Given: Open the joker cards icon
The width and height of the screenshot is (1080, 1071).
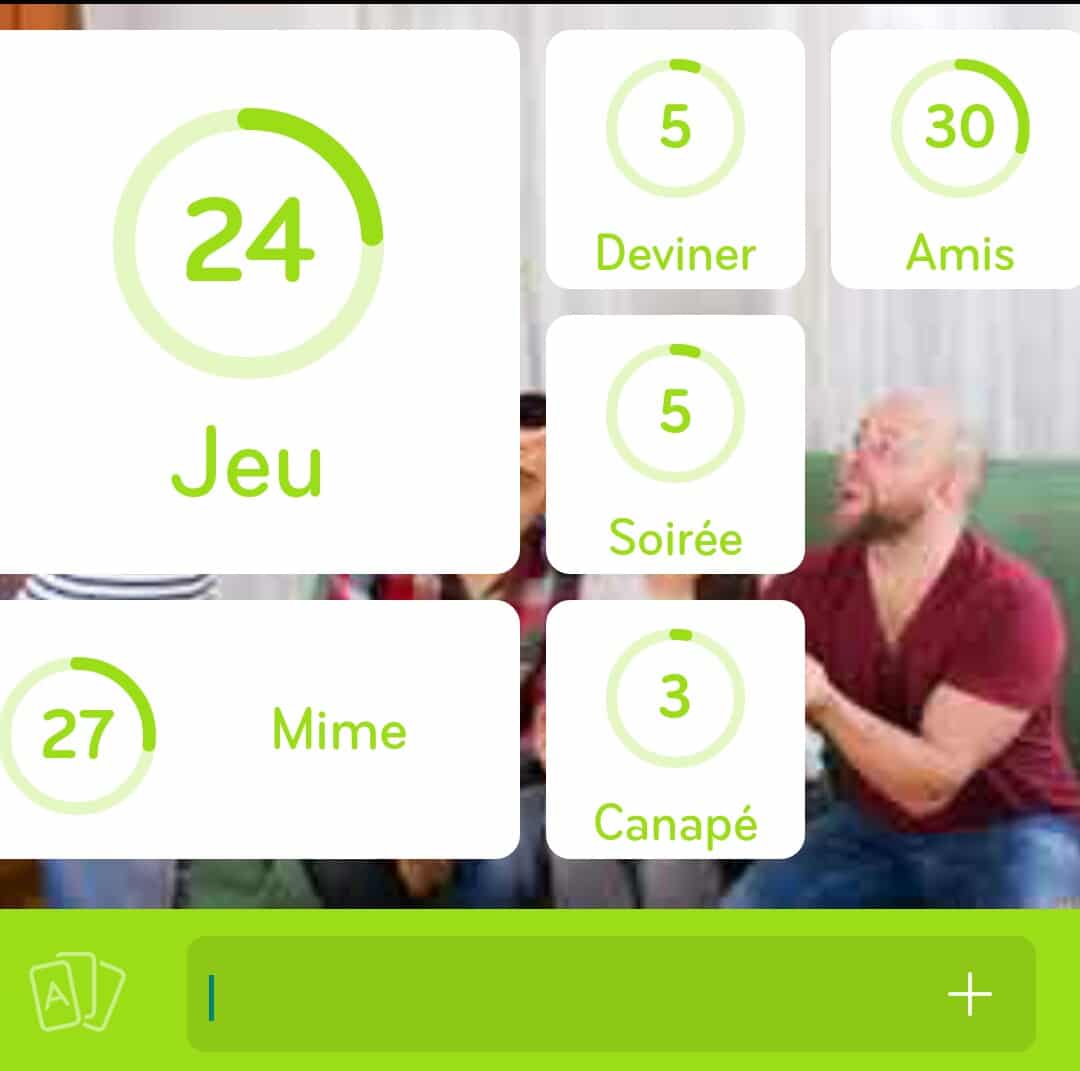Looking at the screenshot, I should tap(77, 994).
